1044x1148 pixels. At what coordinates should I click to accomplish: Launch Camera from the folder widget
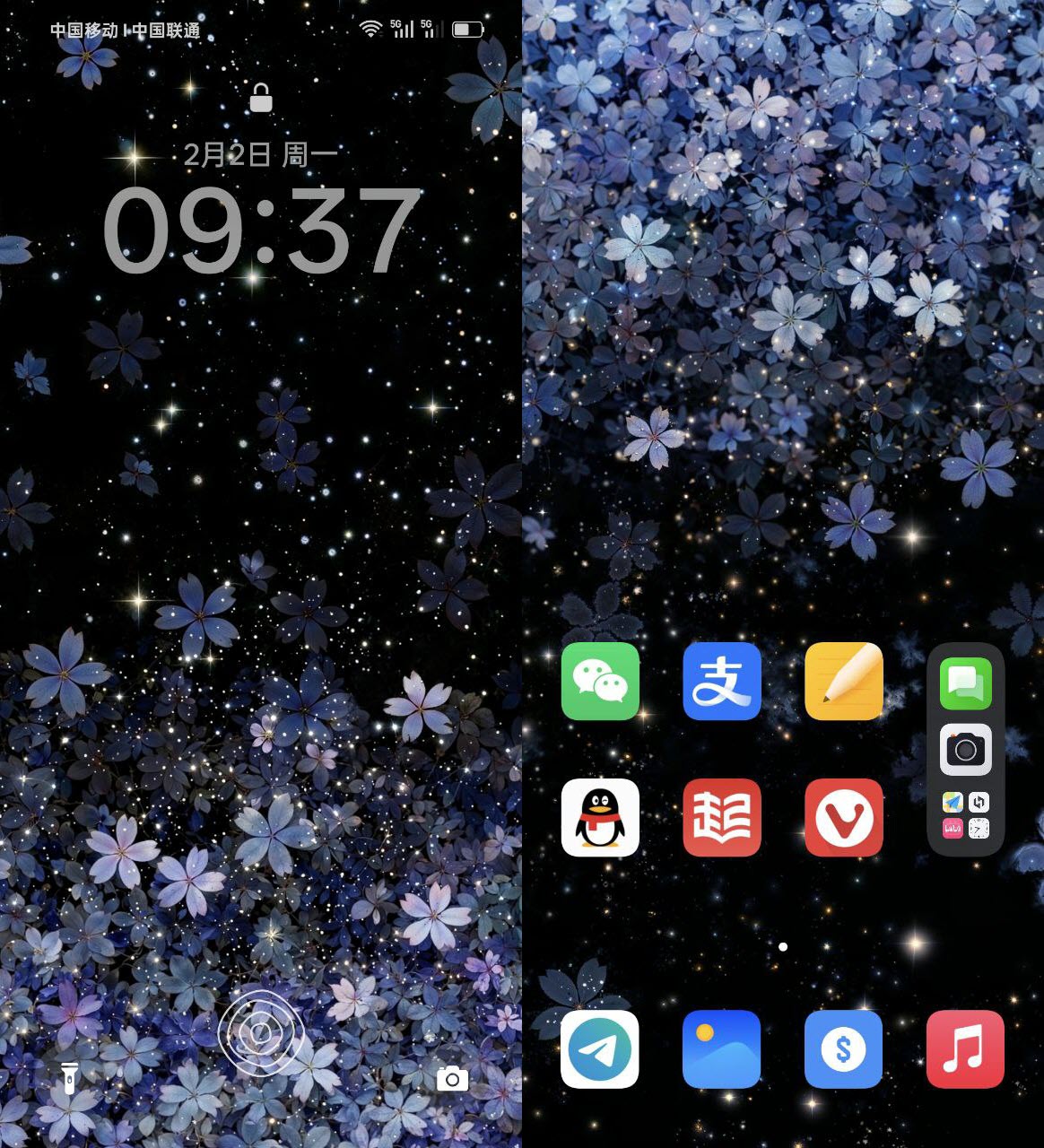(965, 749)
